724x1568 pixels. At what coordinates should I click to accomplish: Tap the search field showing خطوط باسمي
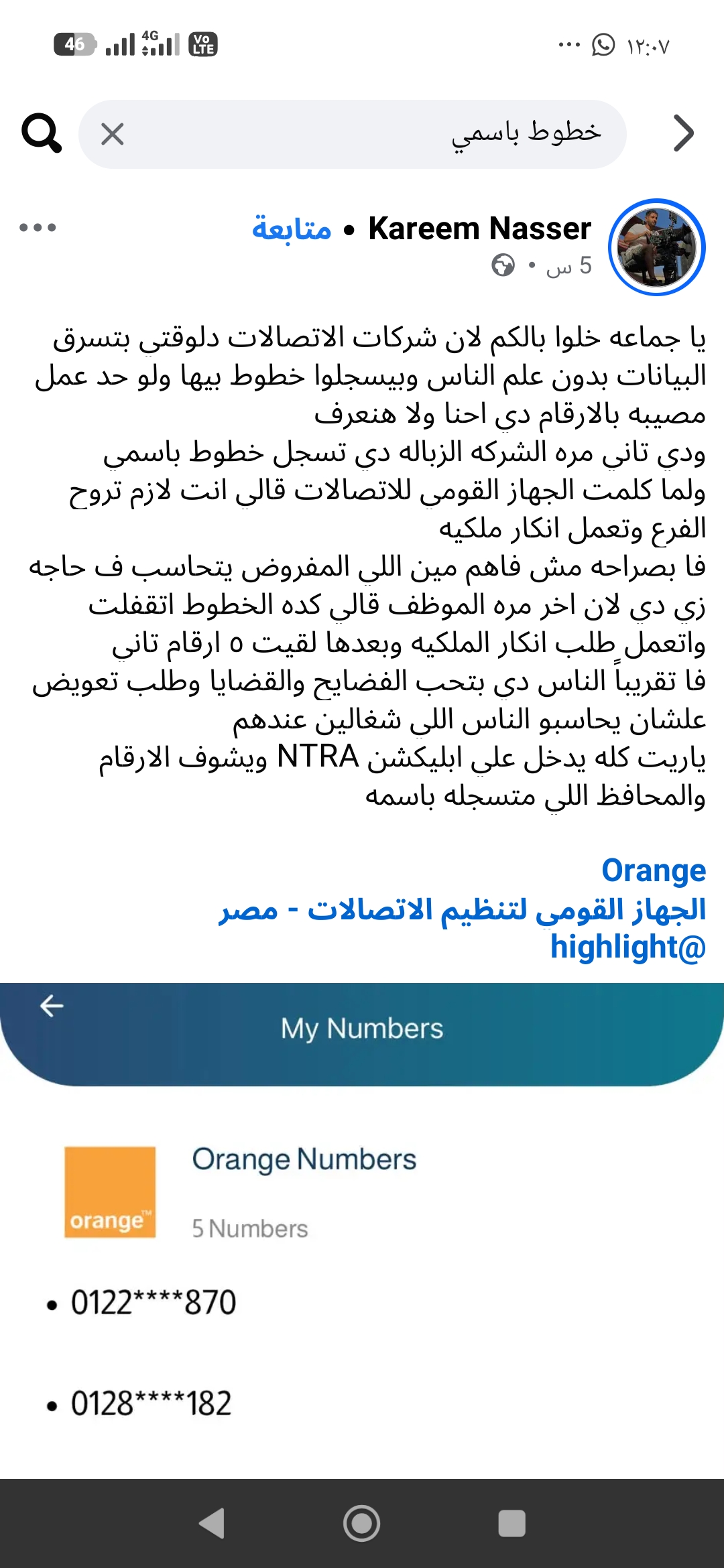point(353,134)
